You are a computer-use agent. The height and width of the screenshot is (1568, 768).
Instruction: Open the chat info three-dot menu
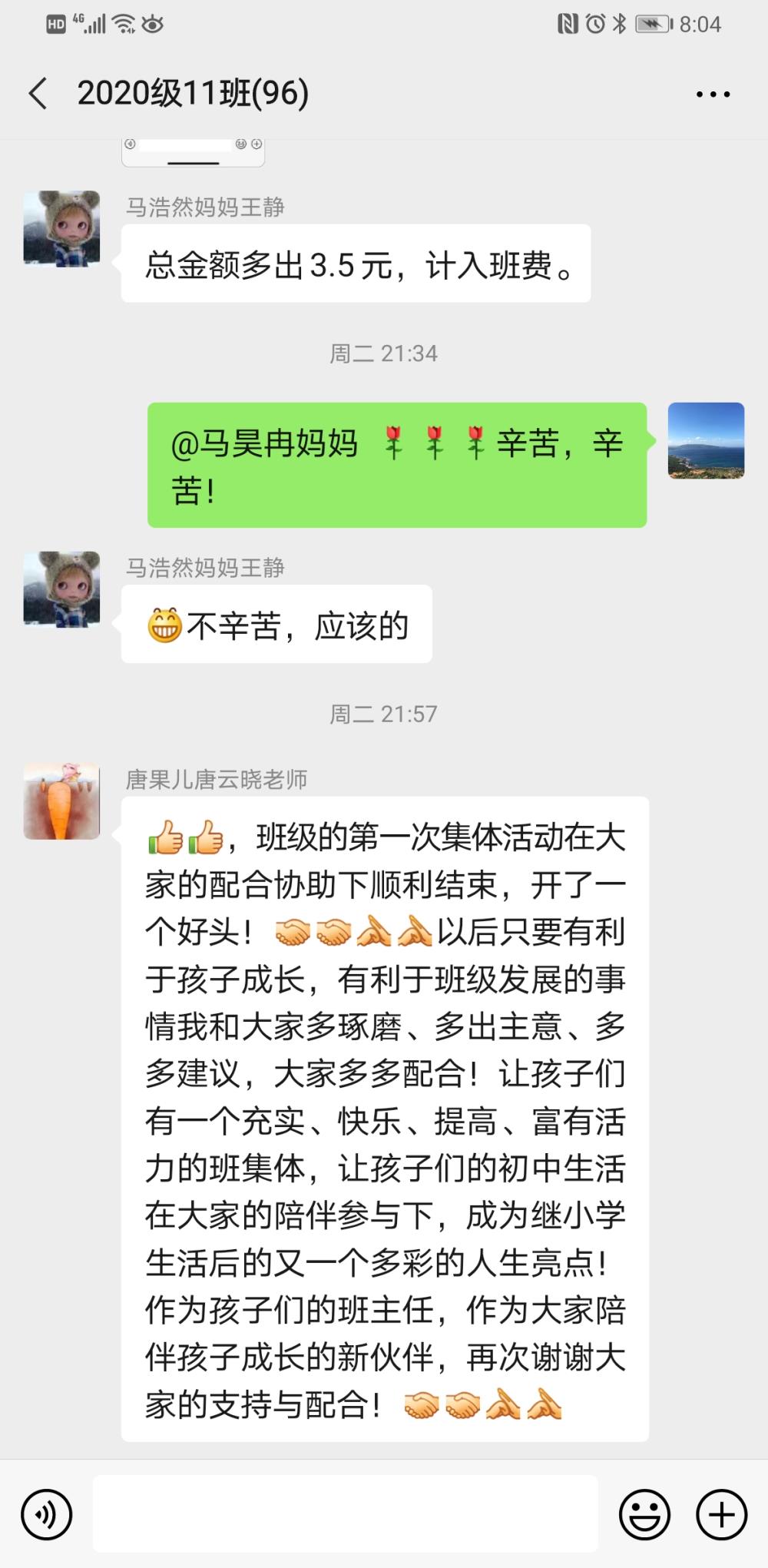pyautogui.click(x=713, y=94)
